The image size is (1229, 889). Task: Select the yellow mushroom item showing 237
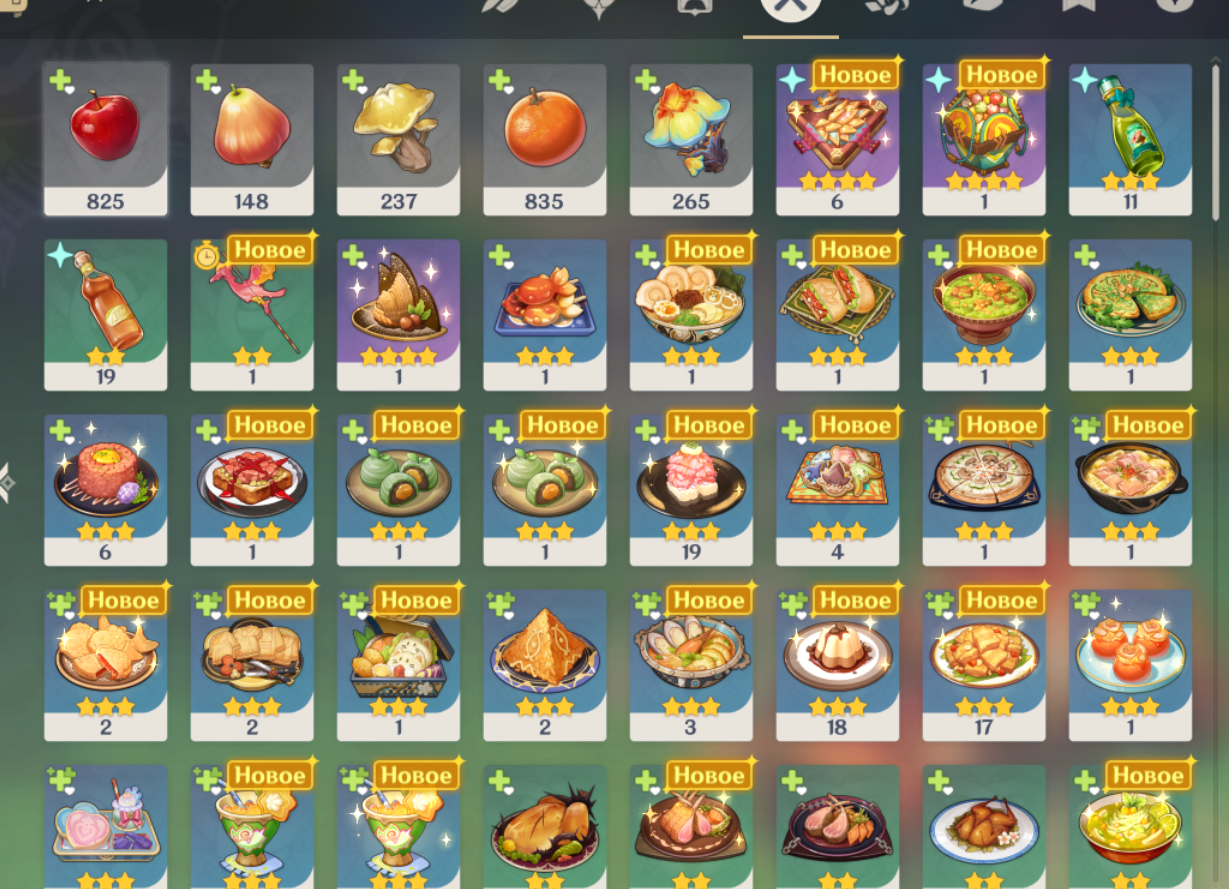398,139
